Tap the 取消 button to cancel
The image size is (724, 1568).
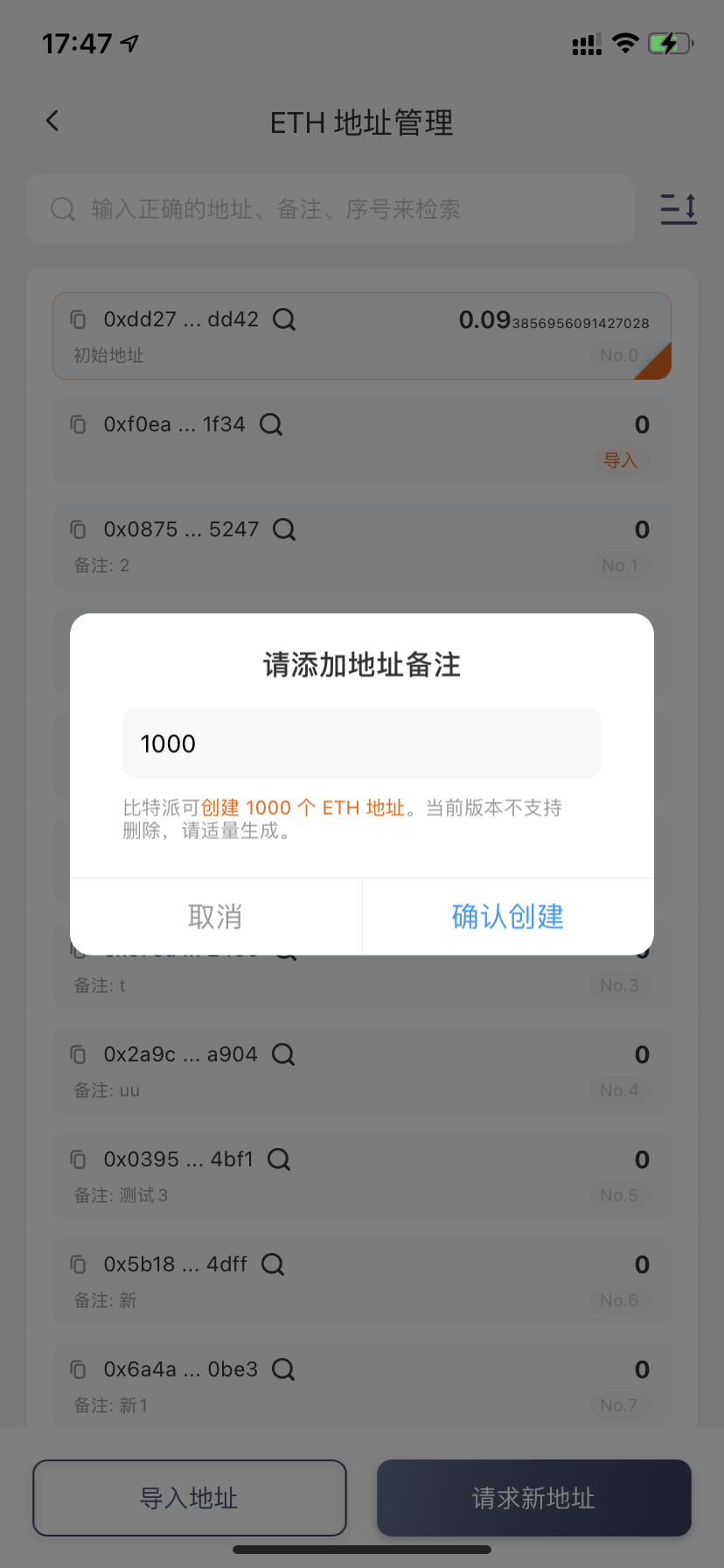[x=214, y=915]
